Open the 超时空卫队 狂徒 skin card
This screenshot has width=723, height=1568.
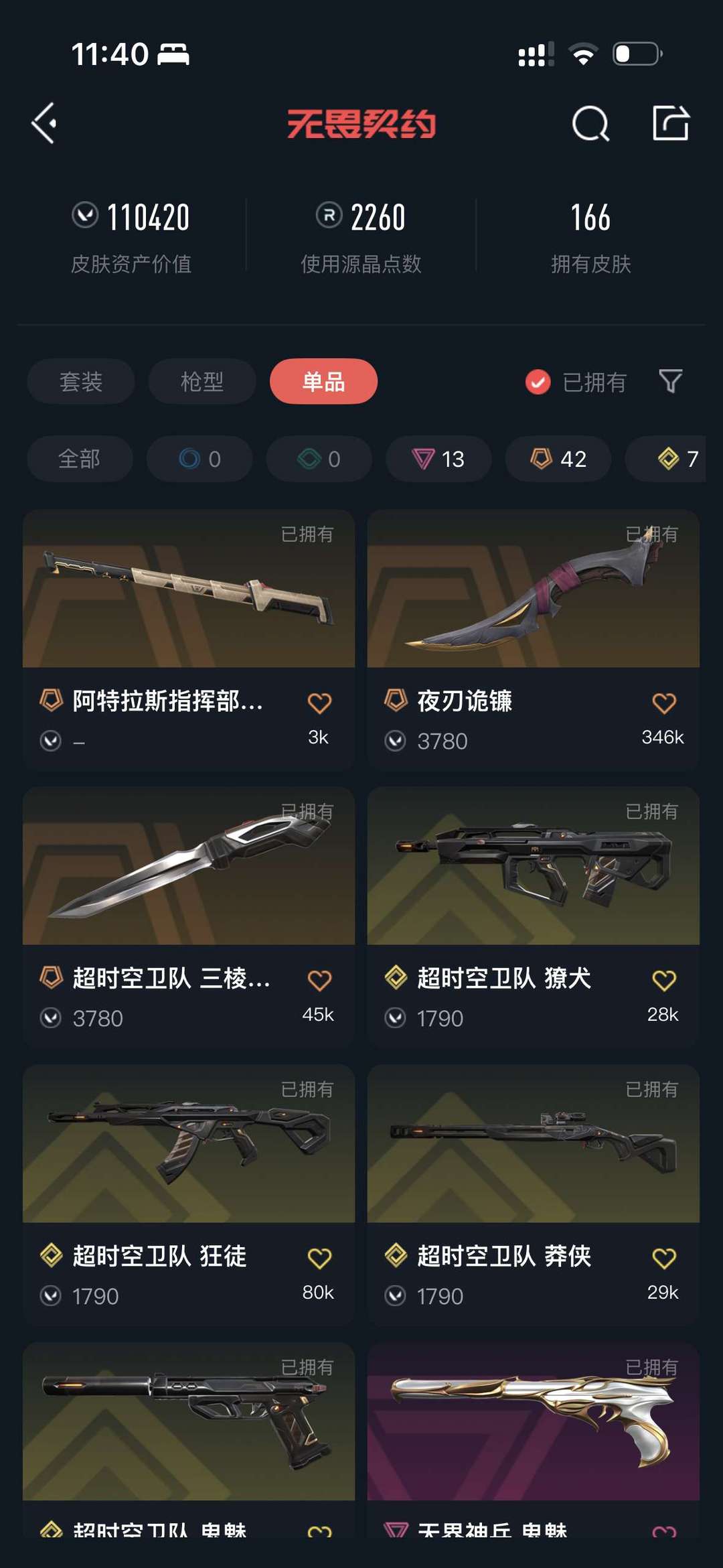pyautogui.click(x=189, y=1196)
